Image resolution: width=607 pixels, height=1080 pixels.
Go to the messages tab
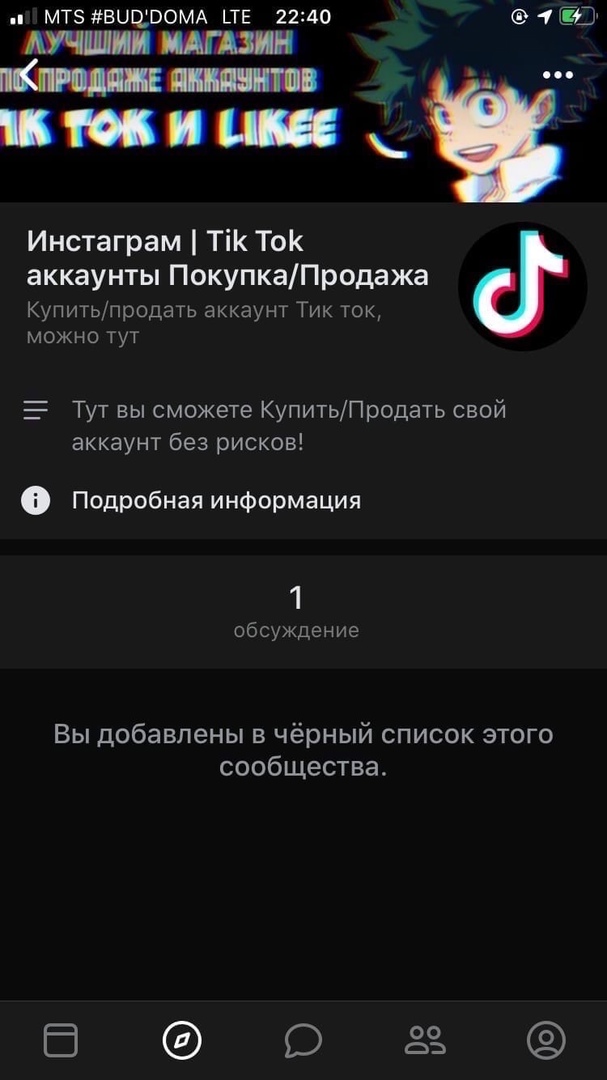(x=303, y=1041)
